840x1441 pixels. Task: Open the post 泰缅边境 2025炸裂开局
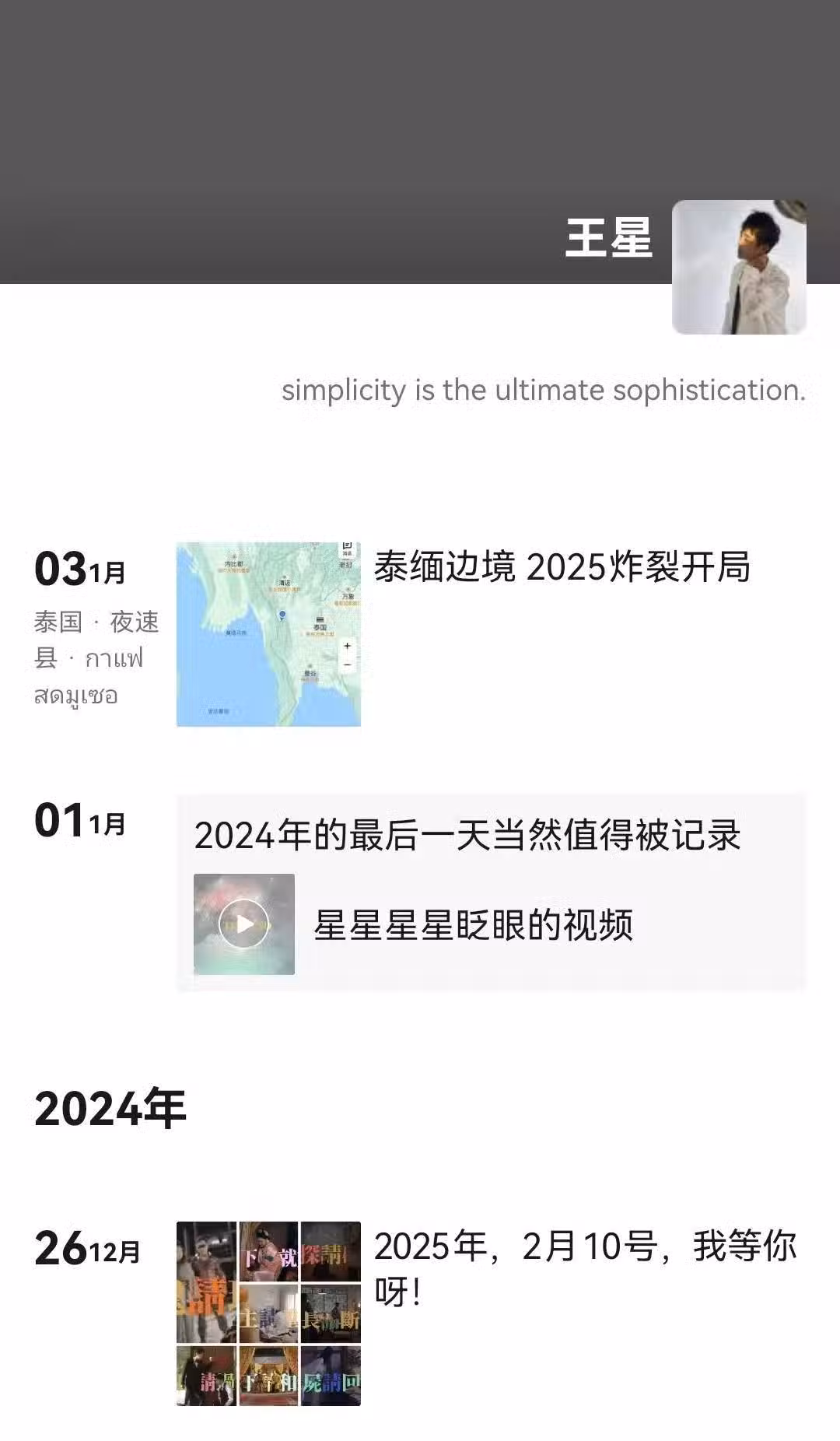562,567
